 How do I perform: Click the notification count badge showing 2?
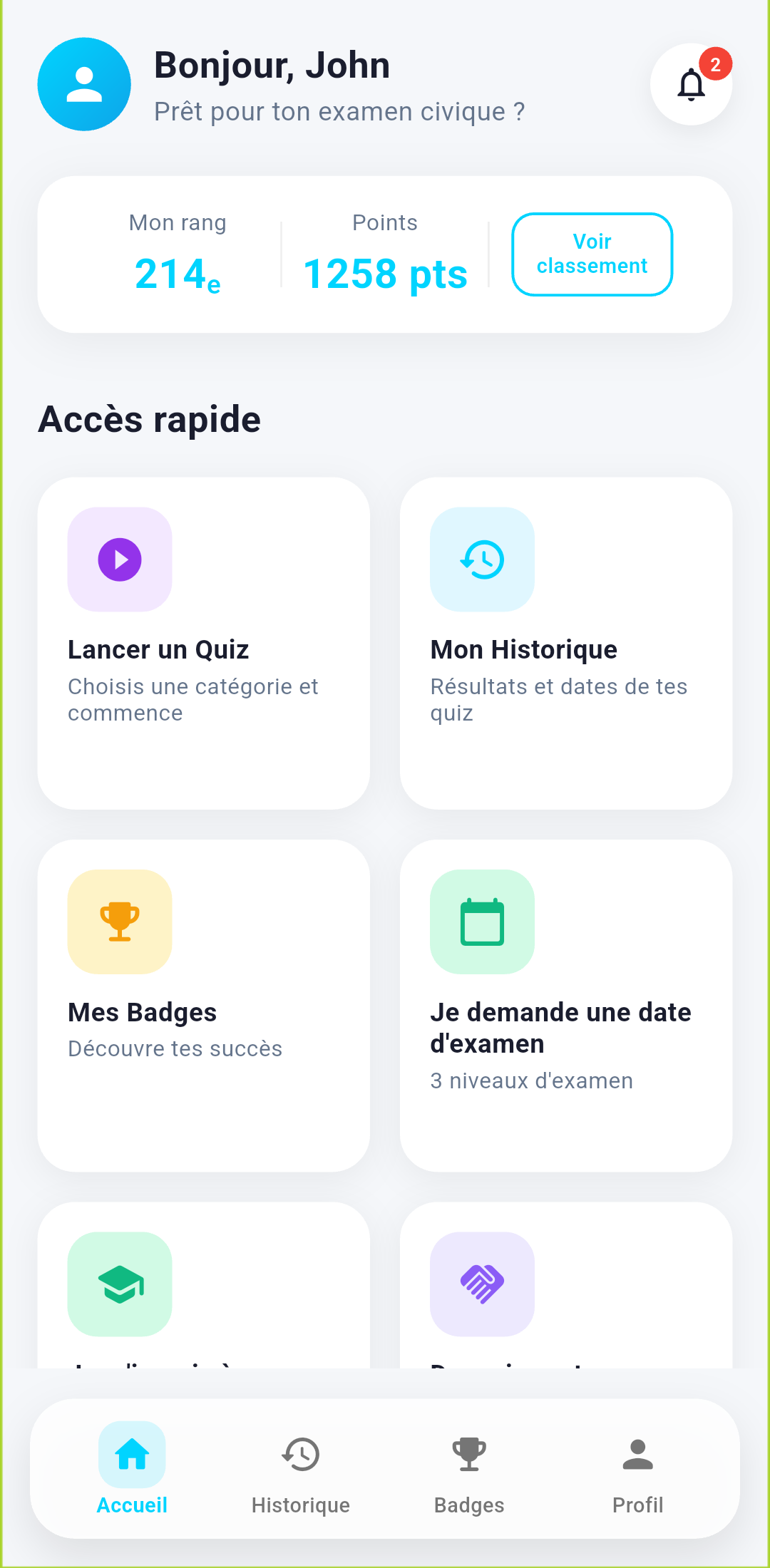pyautogui.click(x=714, y=64)
